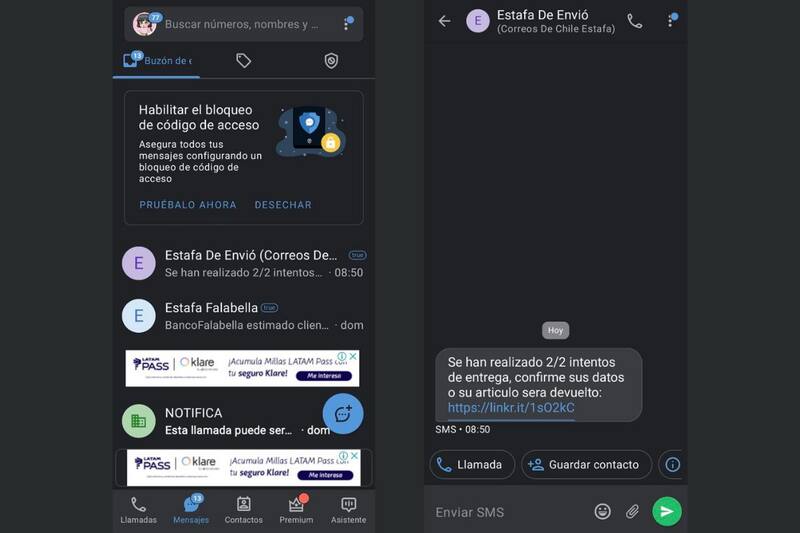Open the Premium tab

pos(296,509)
